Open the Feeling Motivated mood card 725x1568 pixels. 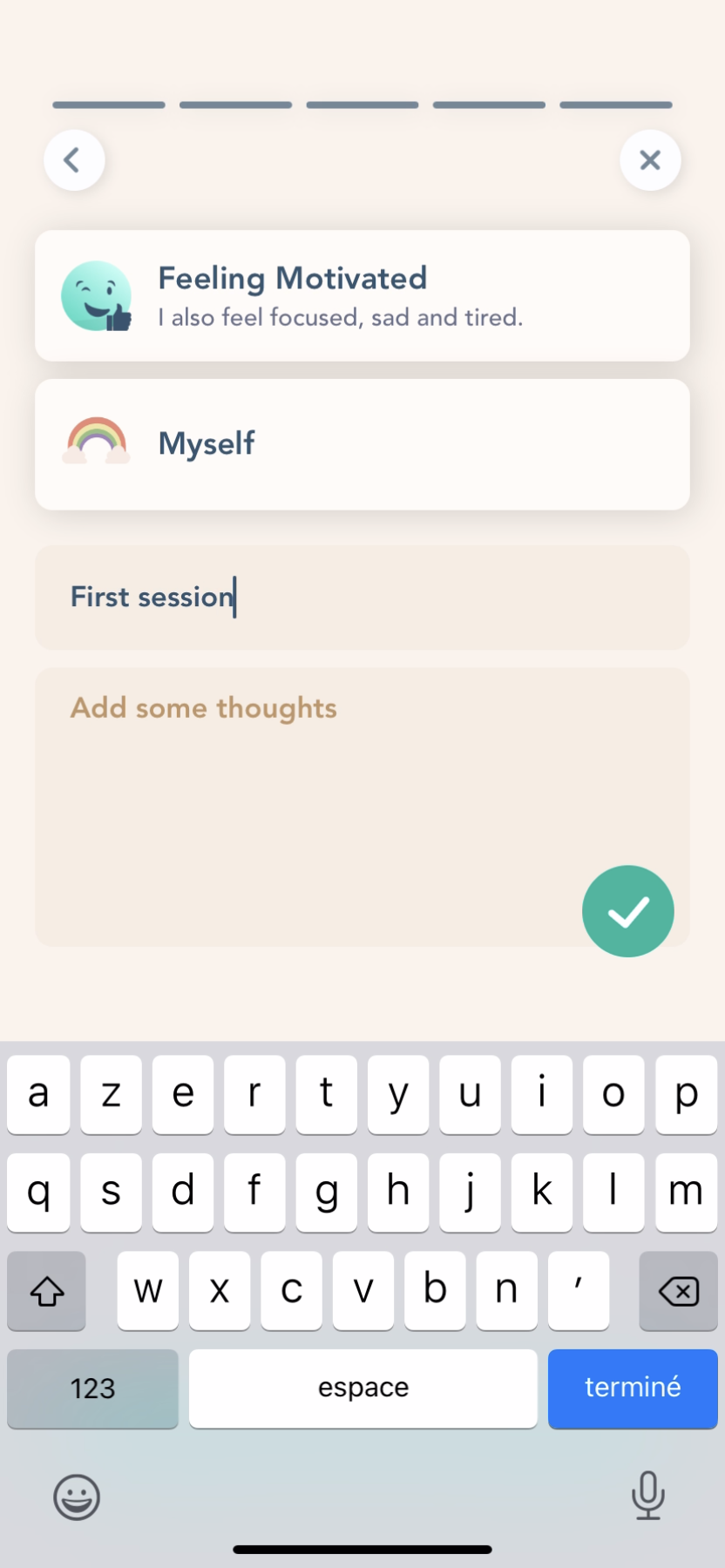pyautogui.click(x=362, y=296)
